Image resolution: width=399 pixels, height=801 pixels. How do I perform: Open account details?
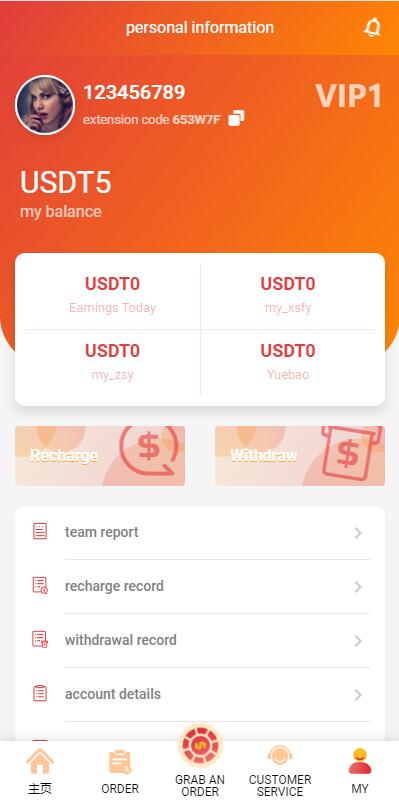[200, 694]
